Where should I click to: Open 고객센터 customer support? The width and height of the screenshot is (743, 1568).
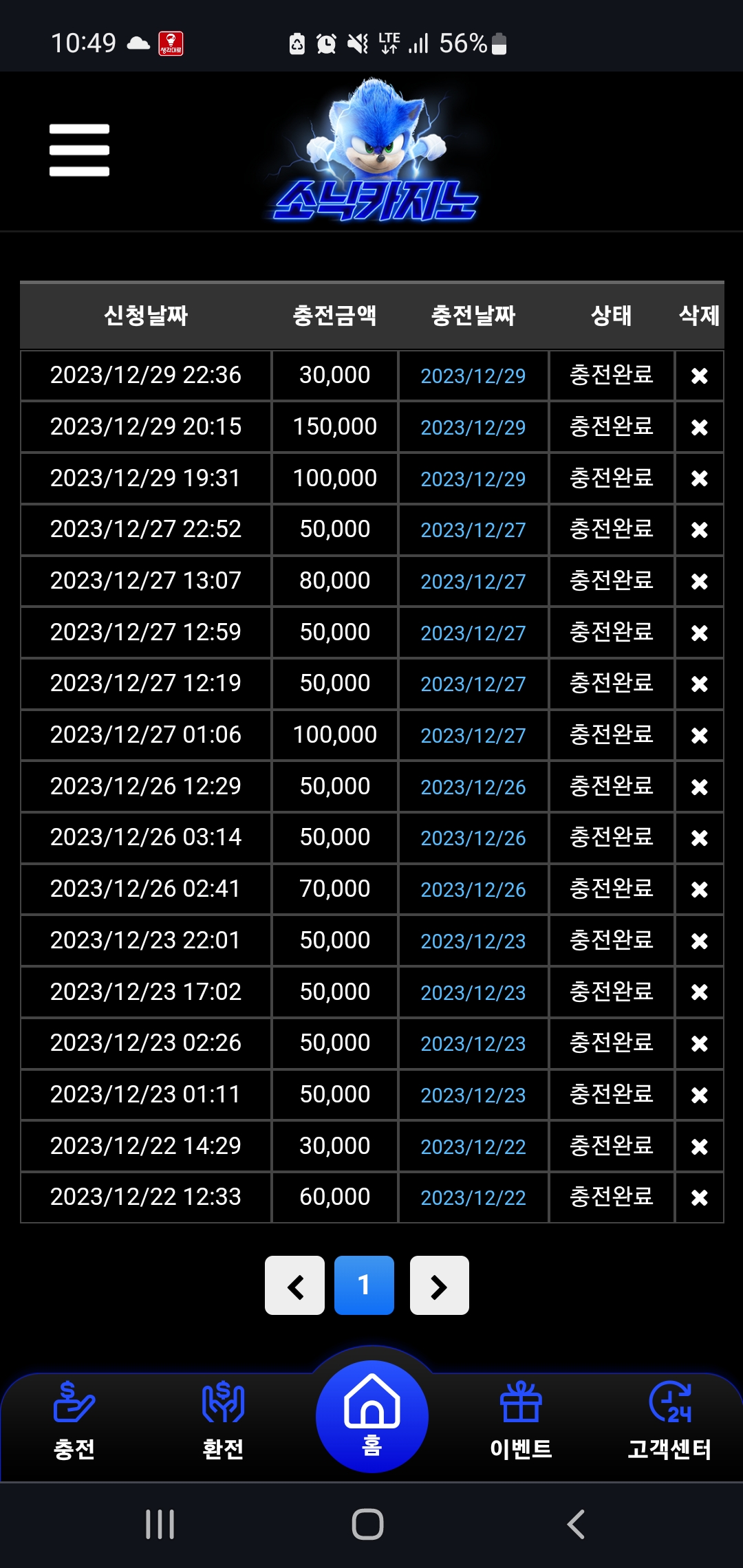point(669,1421)
